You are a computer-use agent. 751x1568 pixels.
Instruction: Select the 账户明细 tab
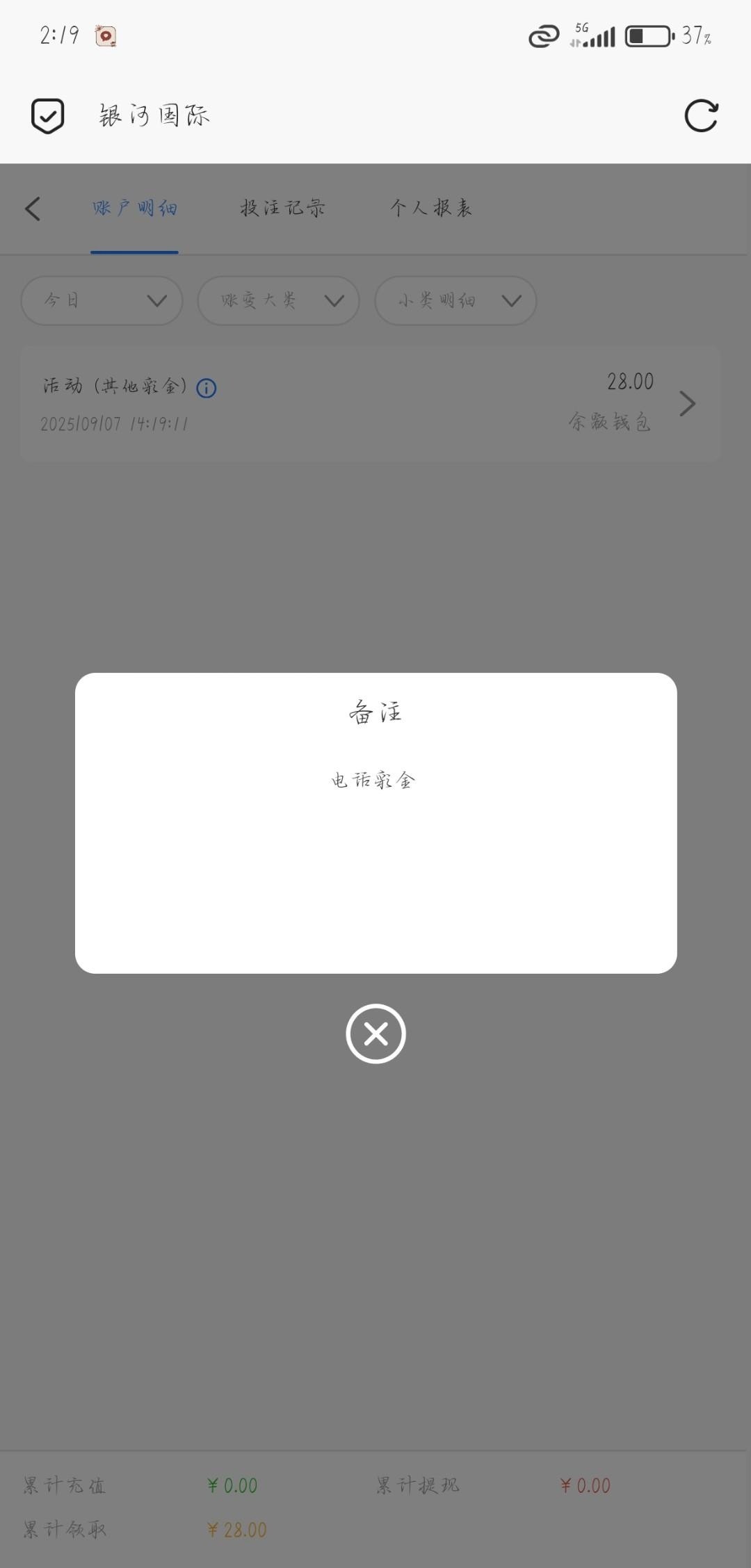[x=134, y=208]
